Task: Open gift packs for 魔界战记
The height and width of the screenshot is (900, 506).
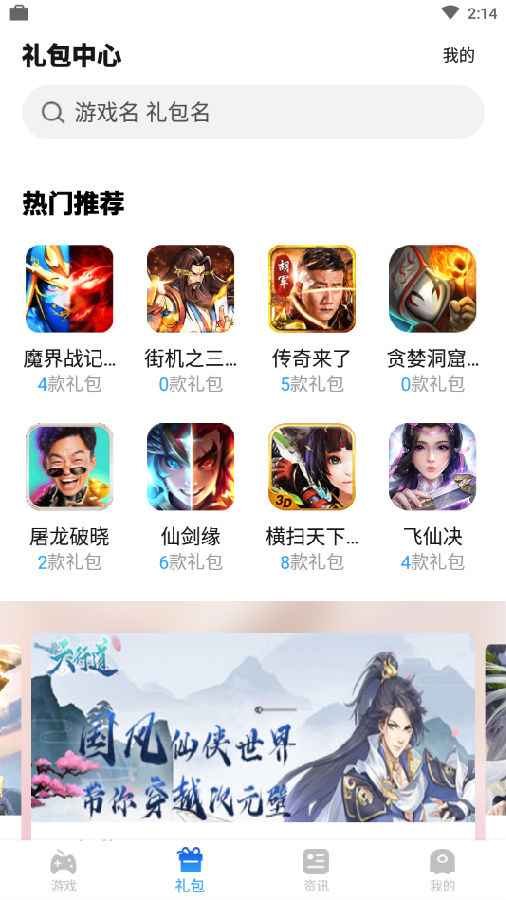Action: point(69,319)
